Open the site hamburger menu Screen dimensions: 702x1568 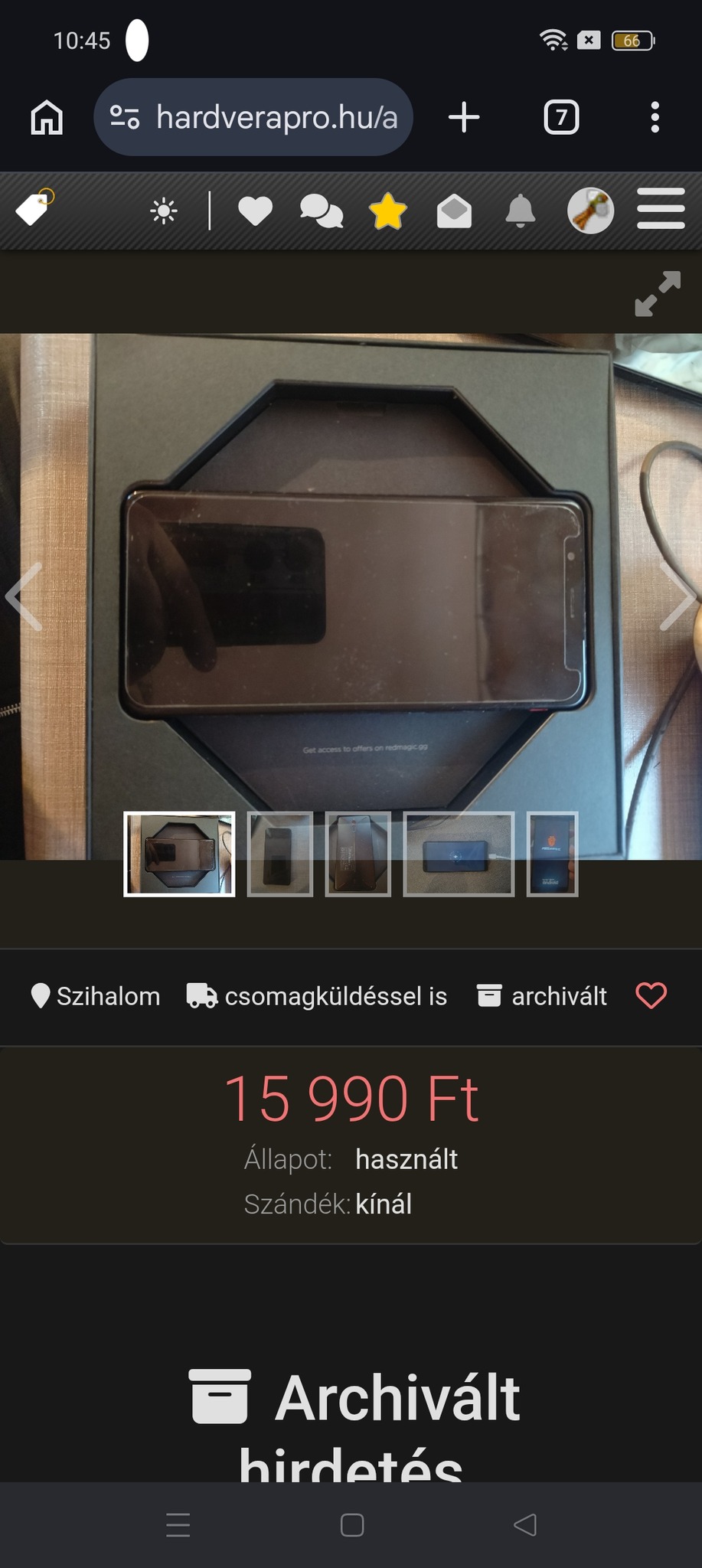(660, 209)
